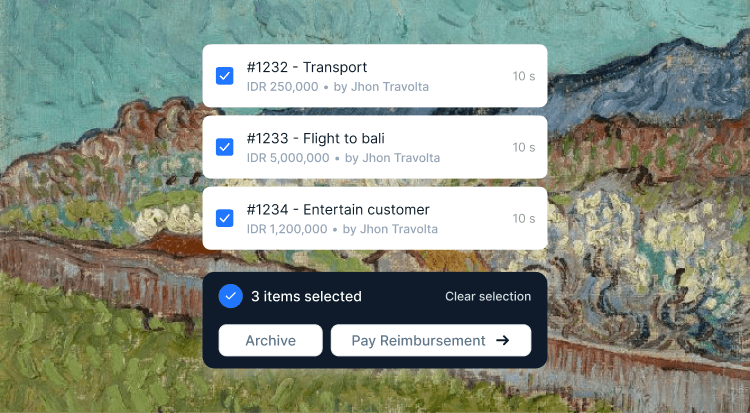Tap the Pay Reimbursement button
This screenshot has width=750, height=413.
(x=430, y=340)
